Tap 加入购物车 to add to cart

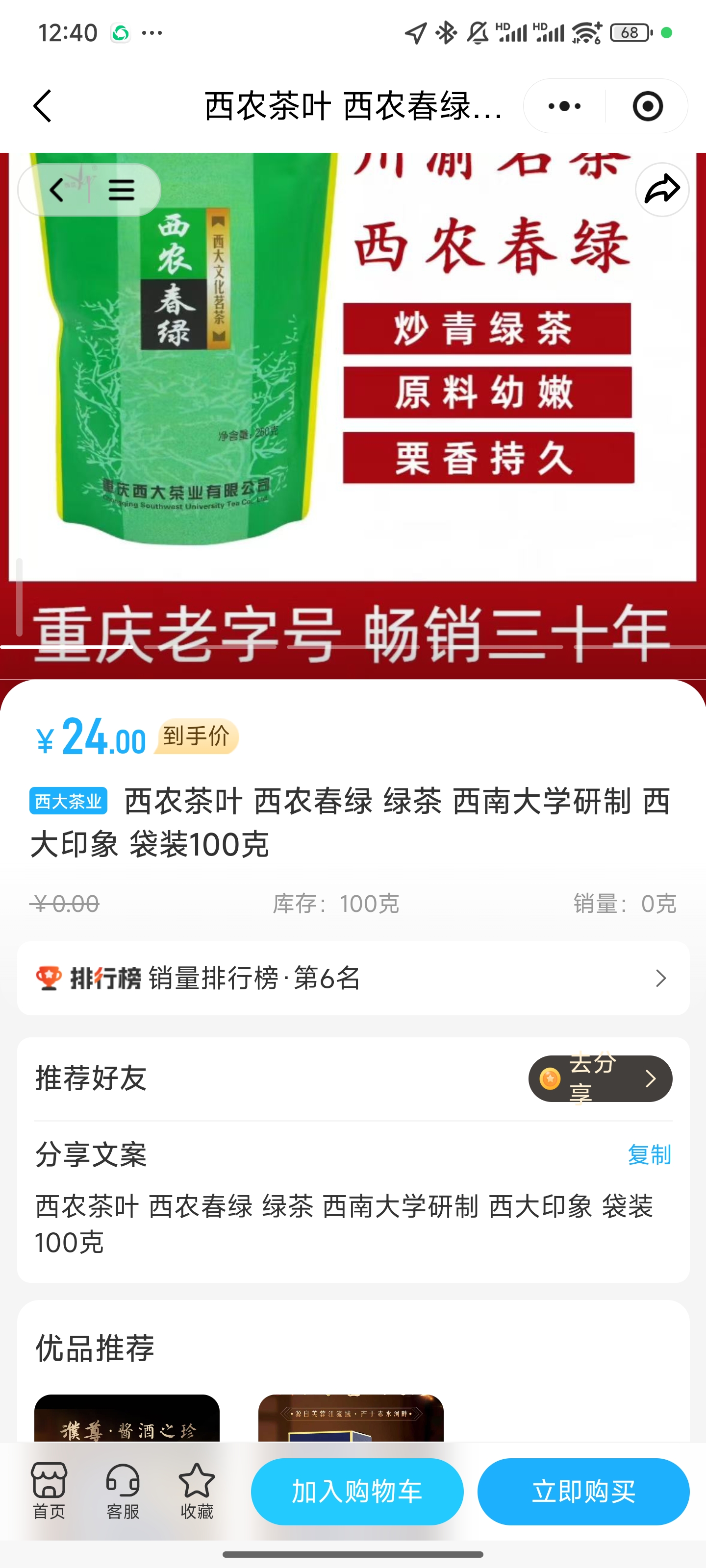click(x=357, y=1491)
